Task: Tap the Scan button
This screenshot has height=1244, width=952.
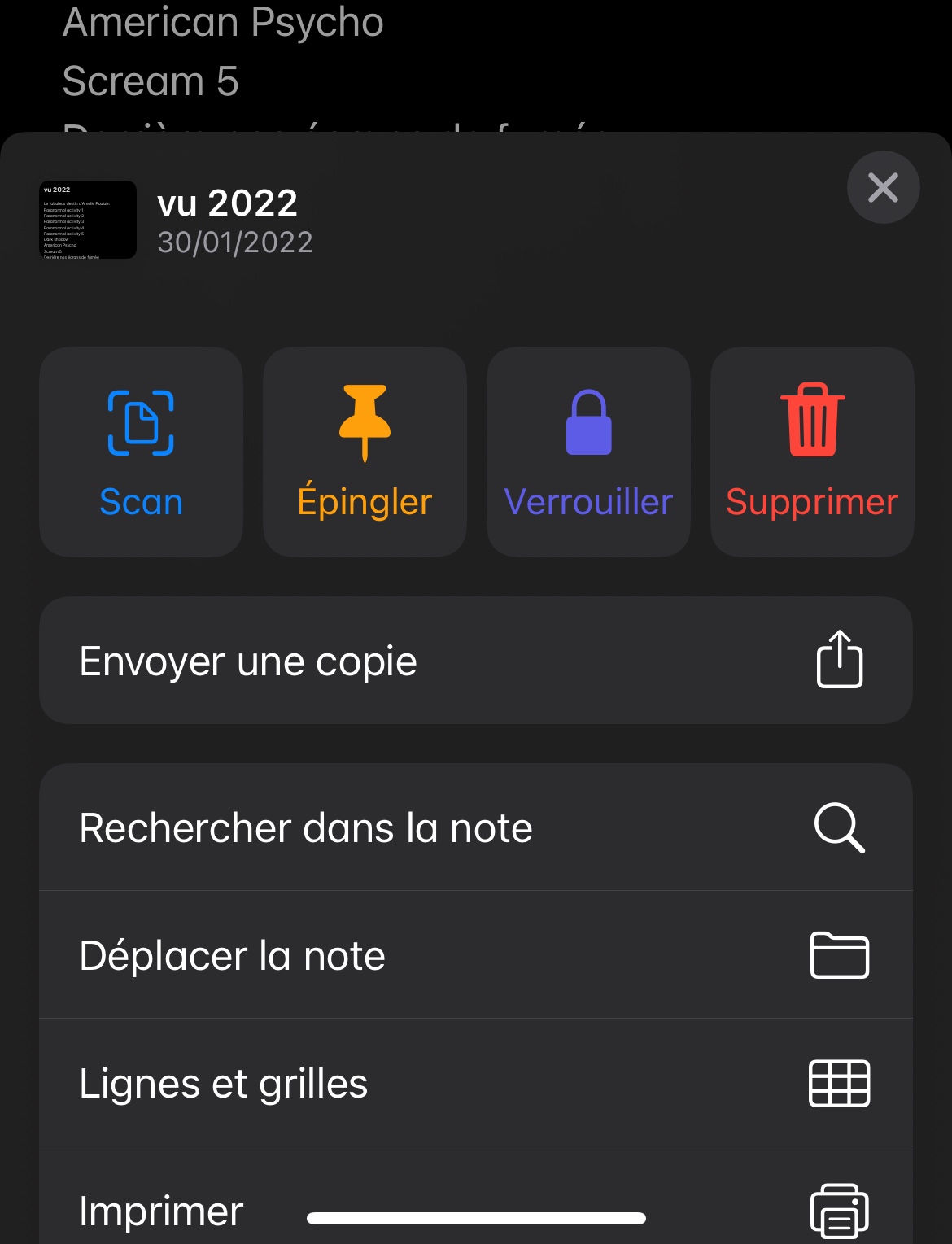Action: (141, 452)
